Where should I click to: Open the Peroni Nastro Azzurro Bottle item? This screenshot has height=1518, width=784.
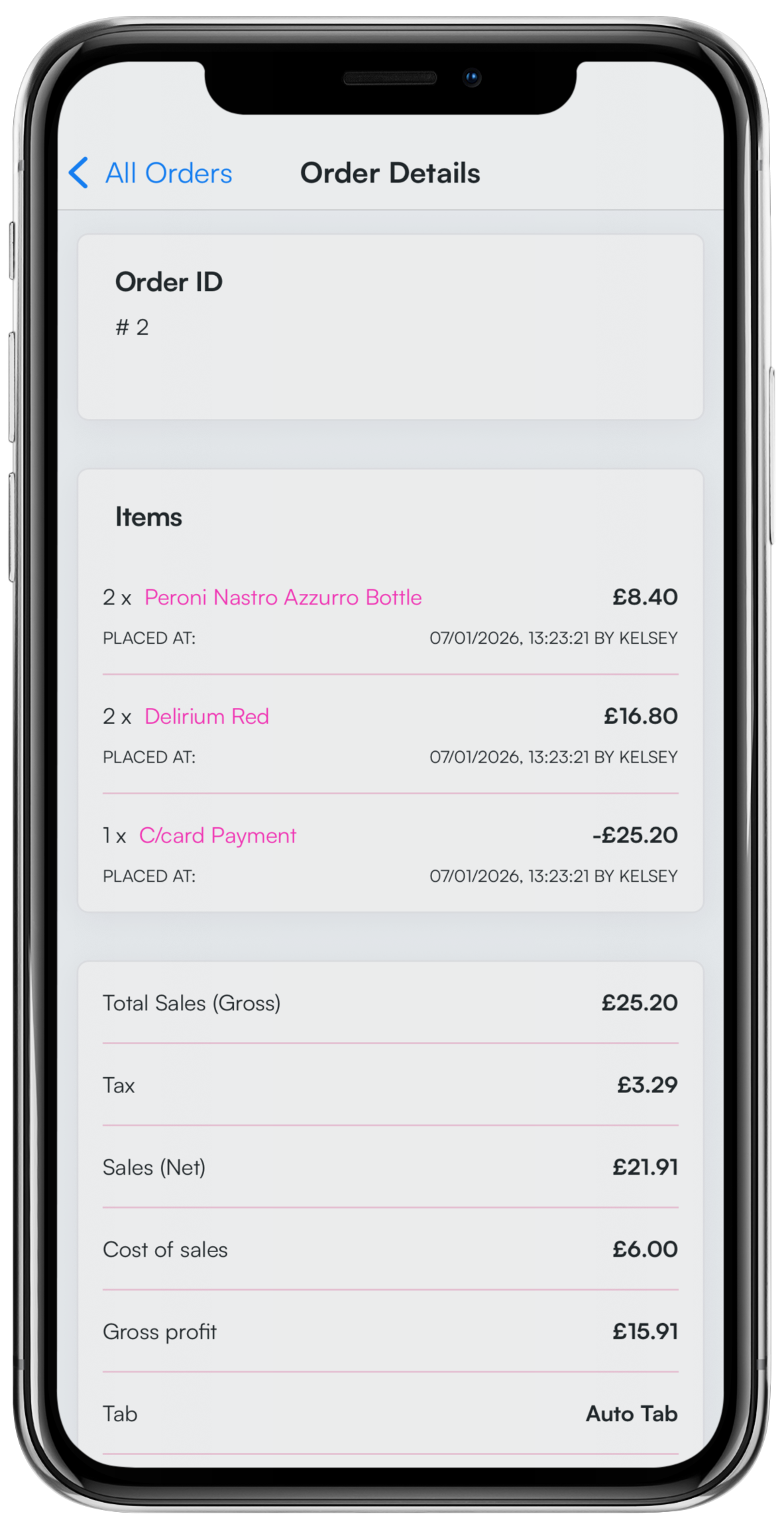coord(283,597)
